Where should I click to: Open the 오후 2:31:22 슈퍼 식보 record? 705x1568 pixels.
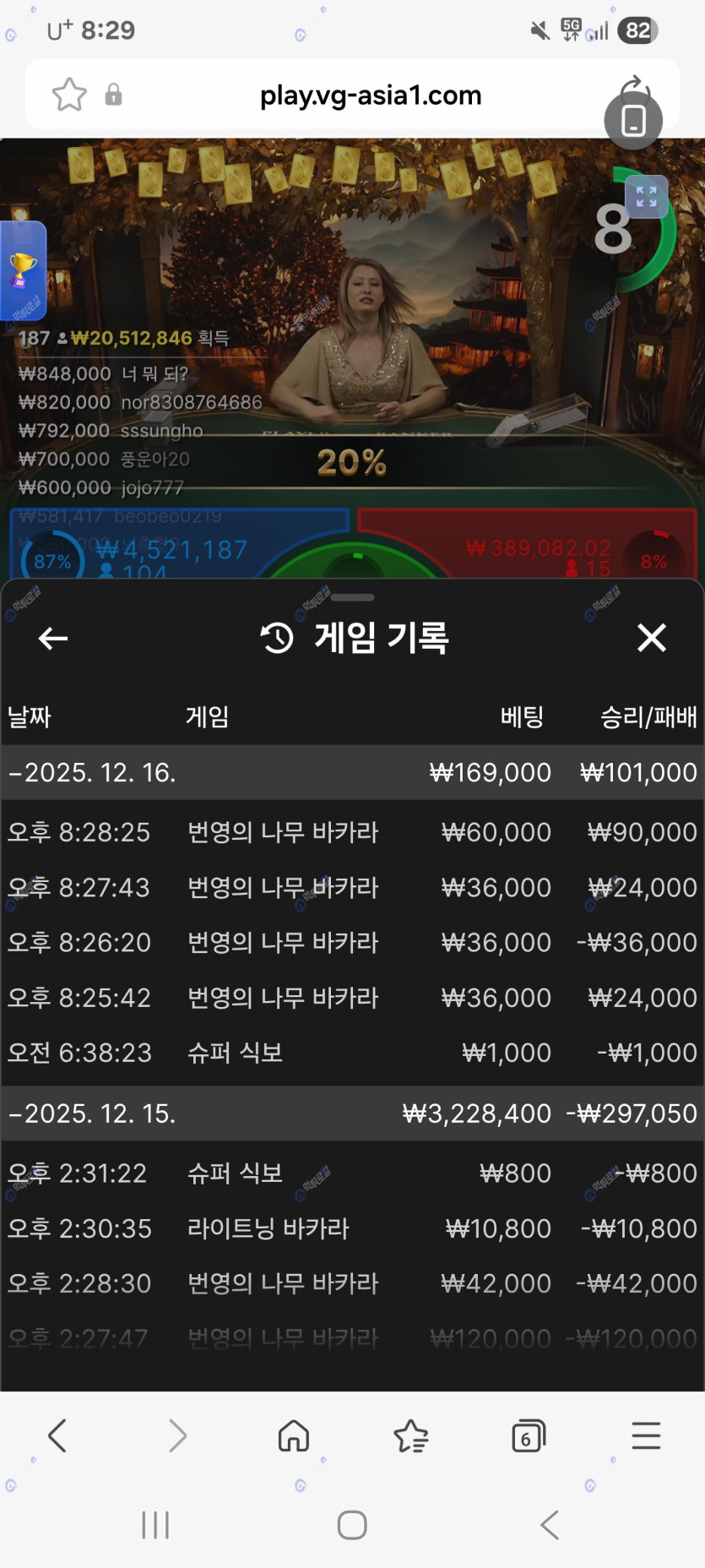352,1173
